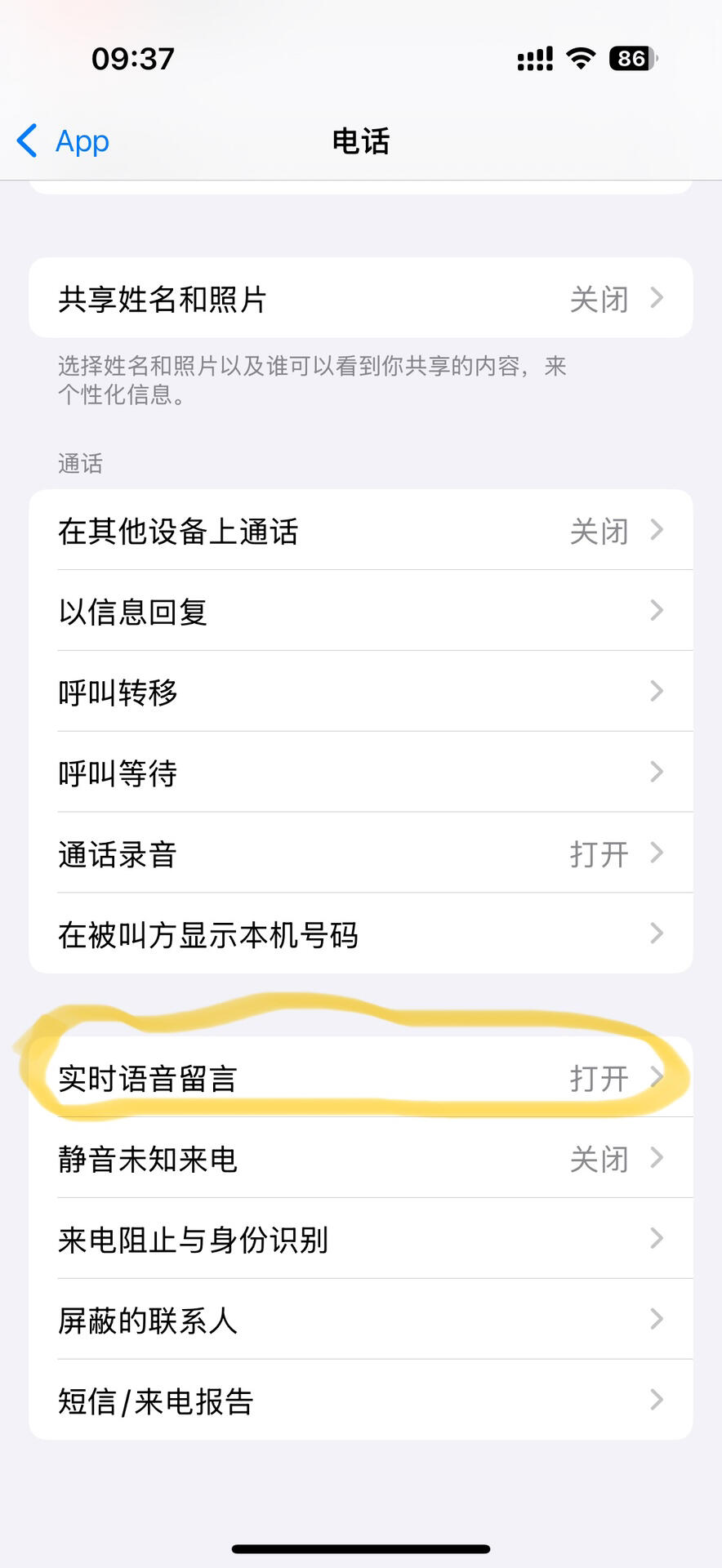Expand the 实时语音留言 highlighted row chevron
Viewport: 722px width, 1568px height.
[657, 1076]
